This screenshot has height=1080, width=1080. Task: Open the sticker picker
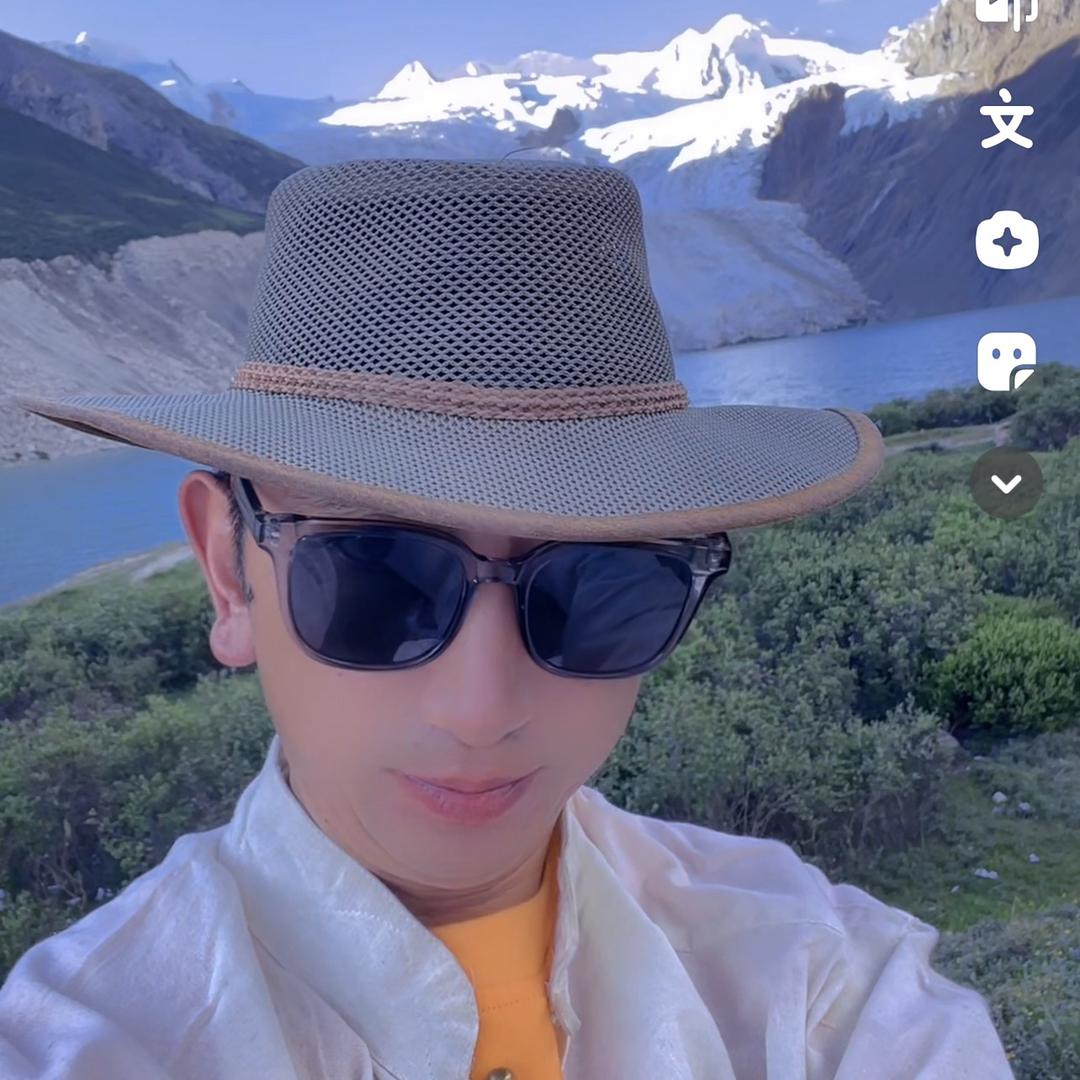click(1006, 361)
